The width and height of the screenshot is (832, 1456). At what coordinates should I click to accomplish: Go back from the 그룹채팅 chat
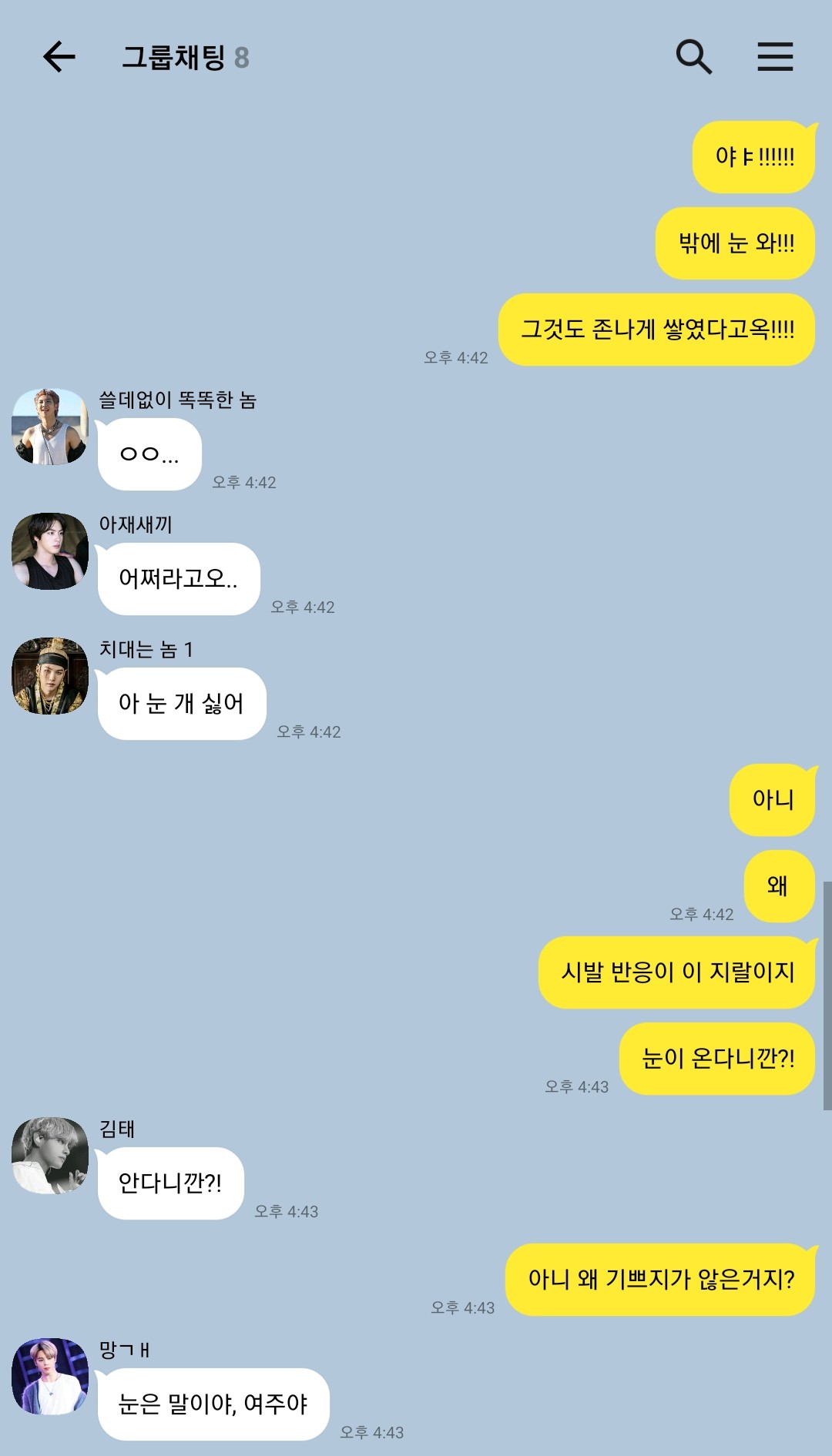click(x=59, y=57)
